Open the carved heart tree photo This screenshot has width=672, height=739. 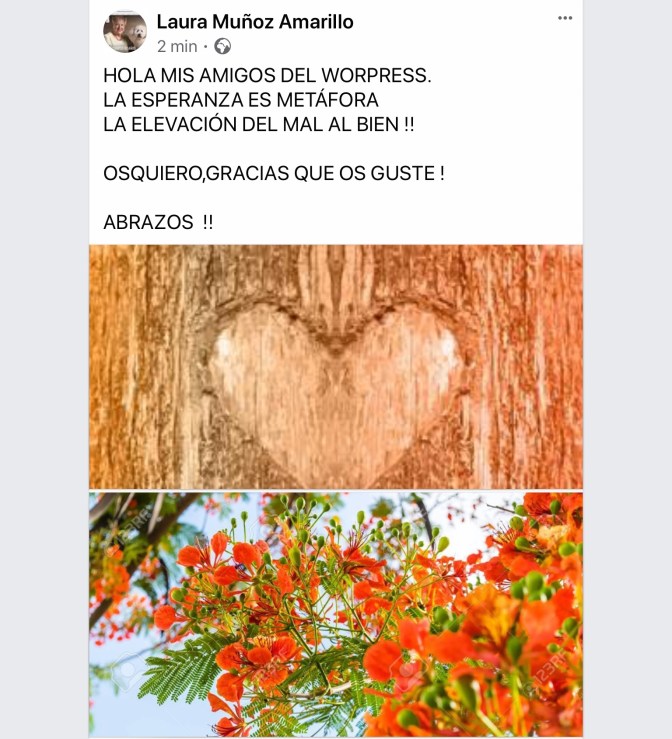(336, 367)
